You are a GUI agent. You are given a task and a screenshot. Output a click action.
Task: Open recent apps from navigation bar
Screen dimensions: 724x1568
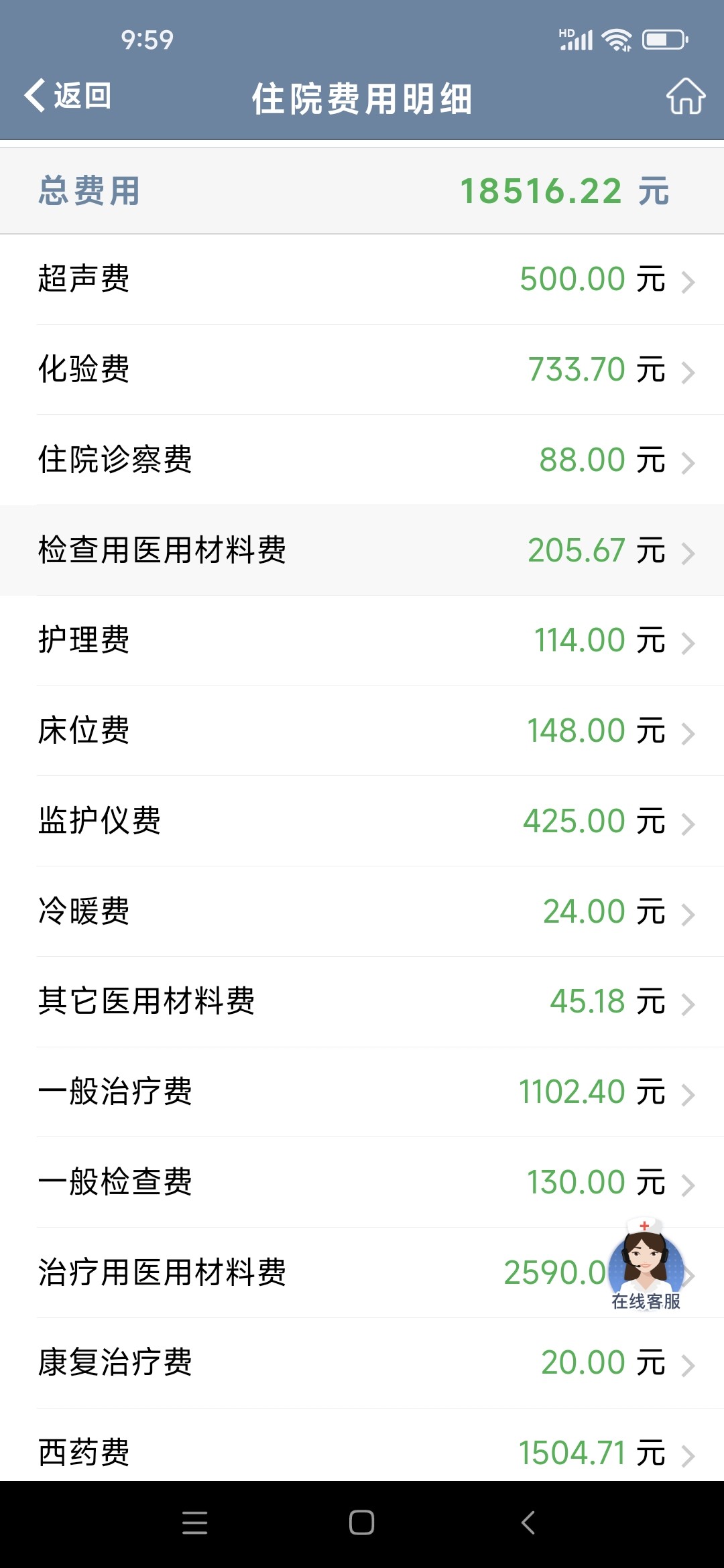click(194, 1522)
